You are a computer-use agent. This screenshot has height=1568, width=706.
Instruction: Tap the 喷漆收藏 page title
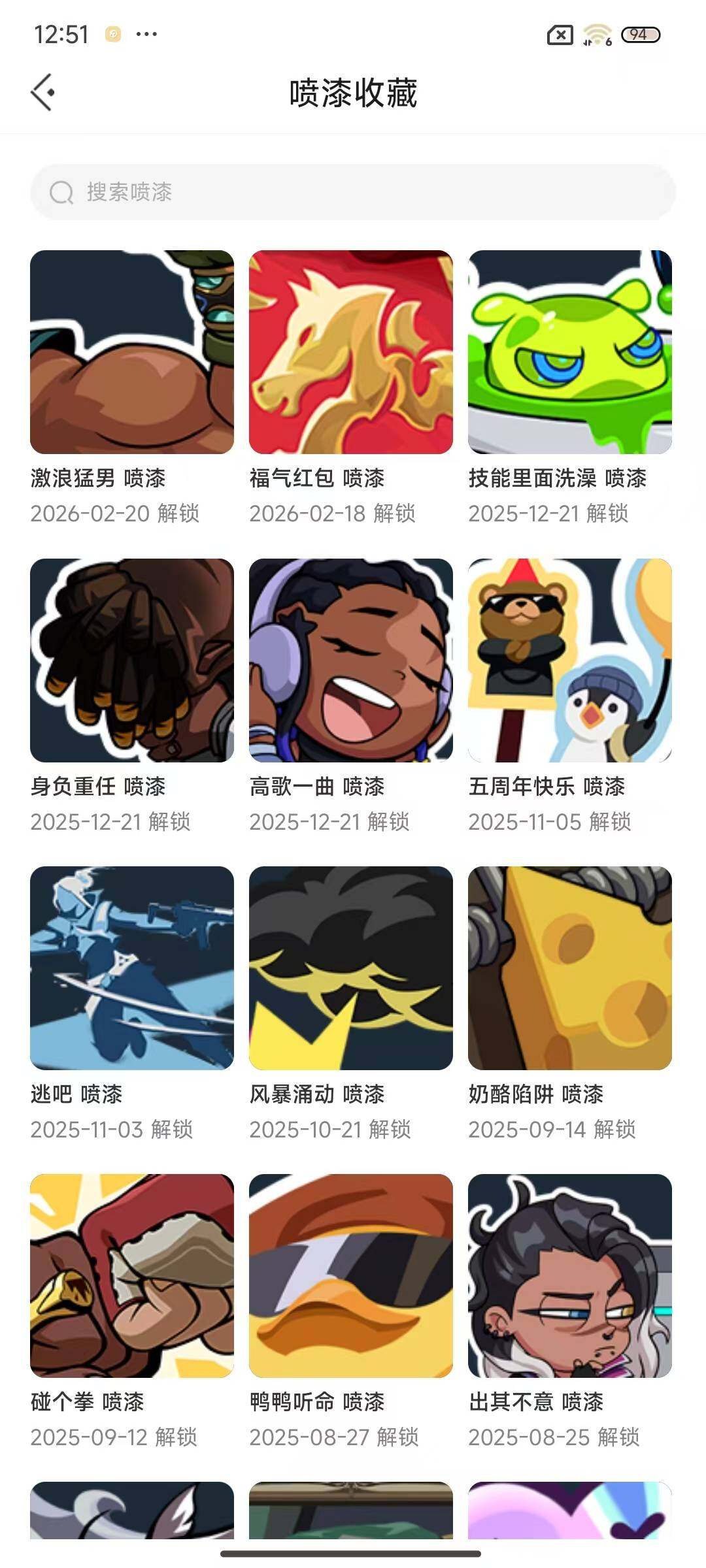[353, 91]
